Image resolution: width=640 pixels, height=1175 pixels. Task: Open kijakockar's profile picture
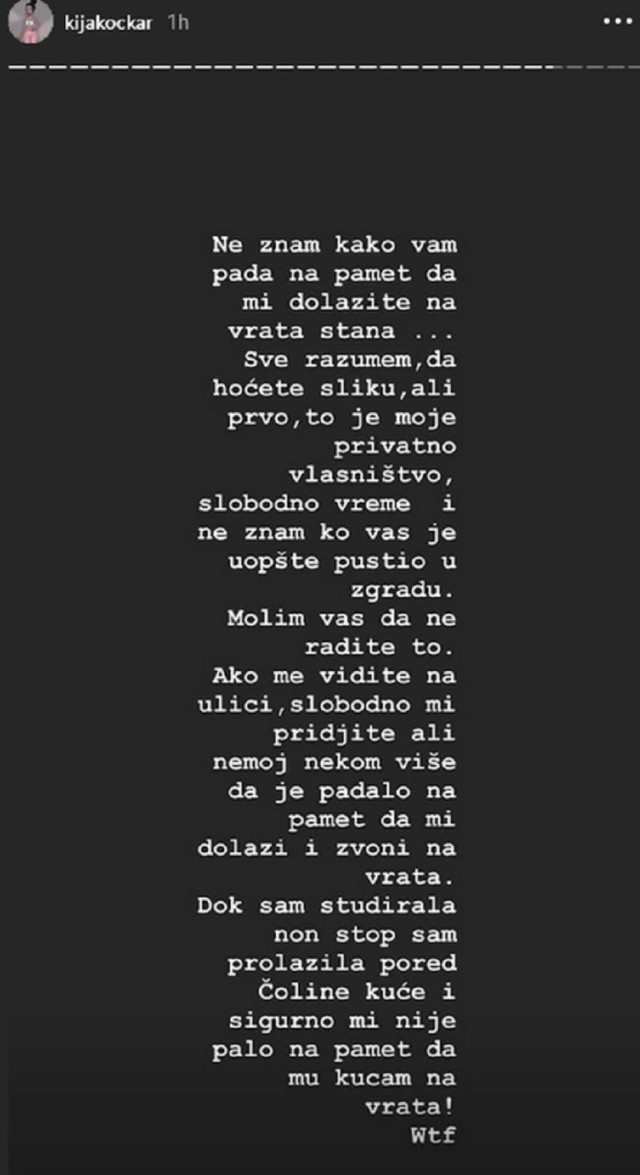[30, 23]
